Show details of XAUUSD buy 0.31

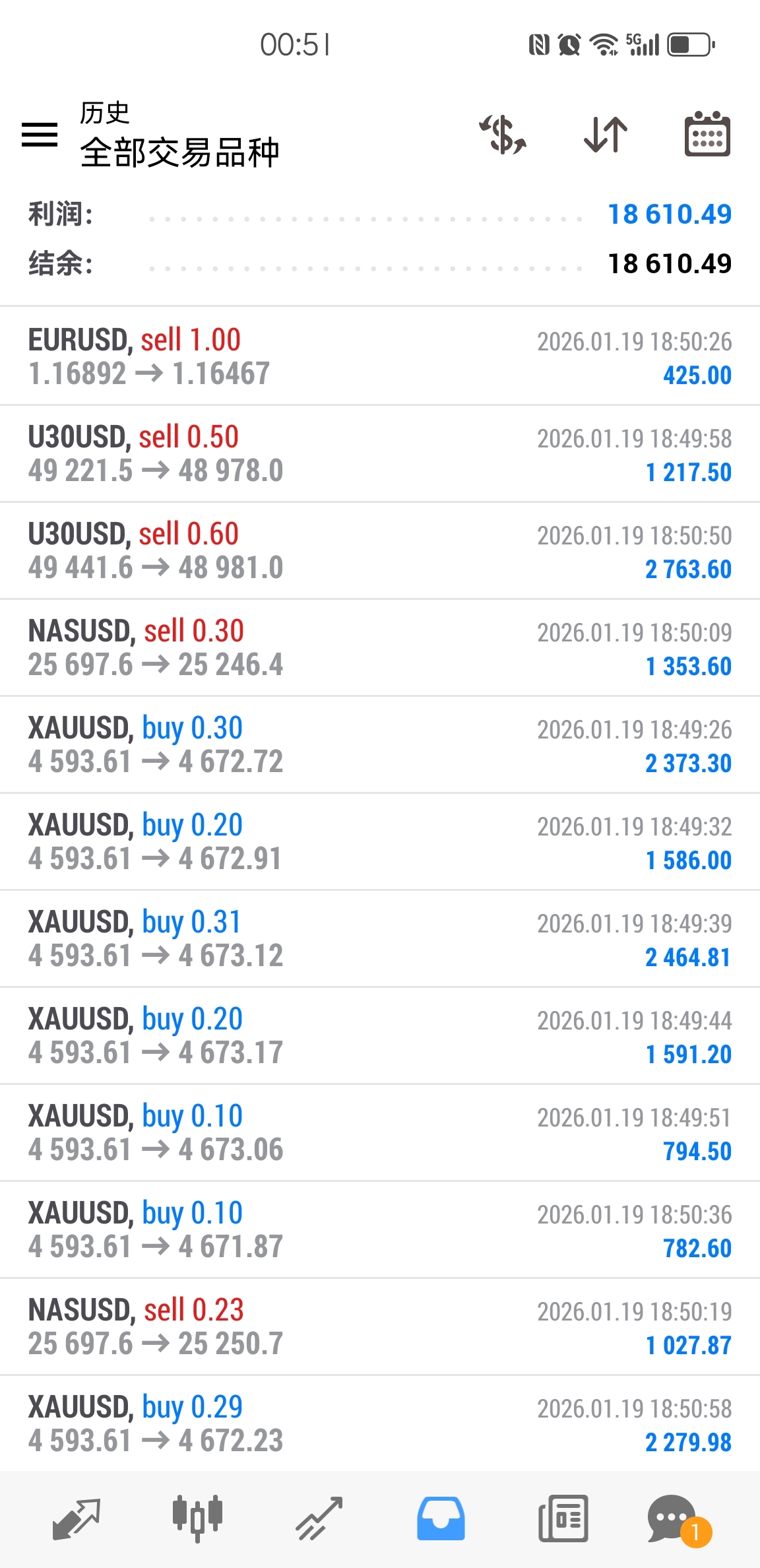pos(380,939)
